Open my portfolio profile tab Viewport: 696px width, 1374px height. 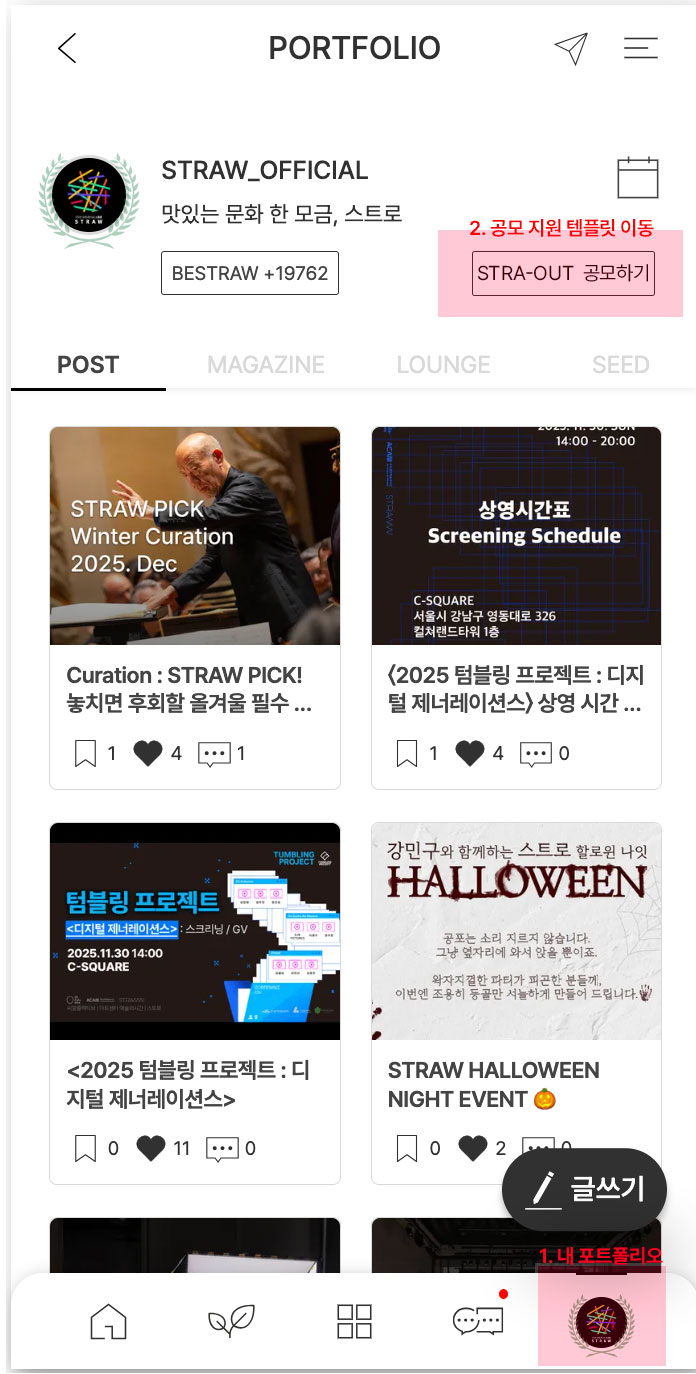pos(601,1321)
